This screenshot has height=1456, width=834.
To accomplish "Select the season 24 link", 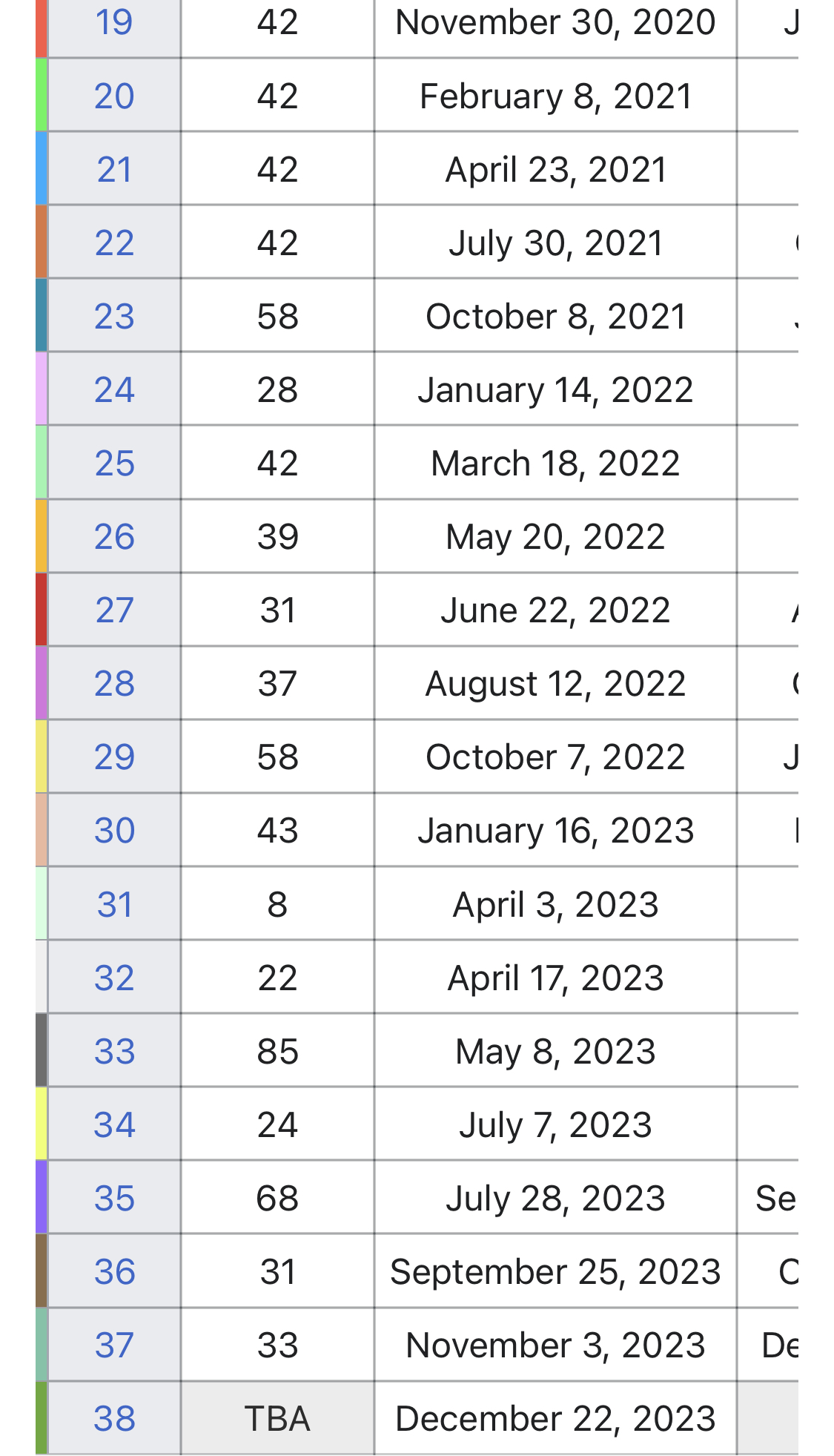I will (114, 390).
